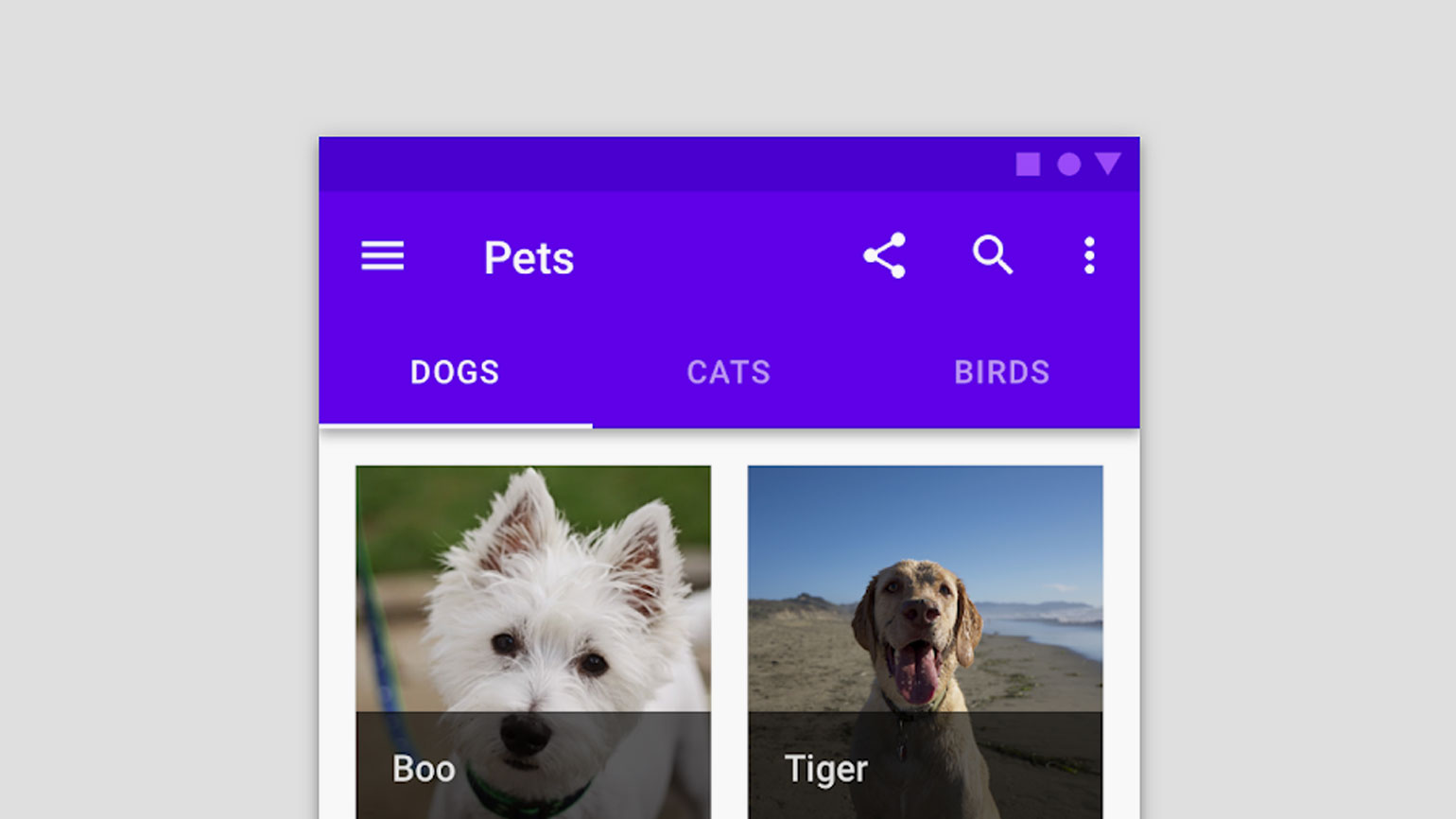Switch to the Birds tab

coord(1001,373)
